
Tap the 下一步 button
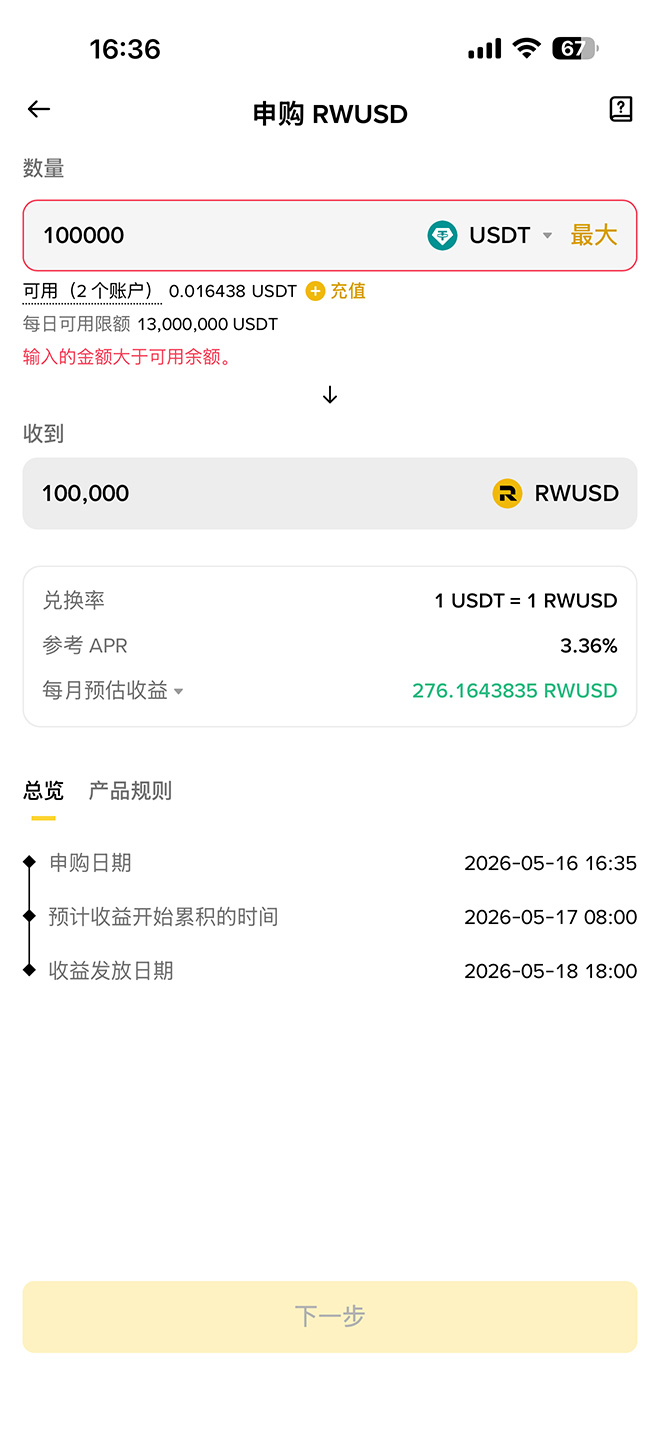330,1316
